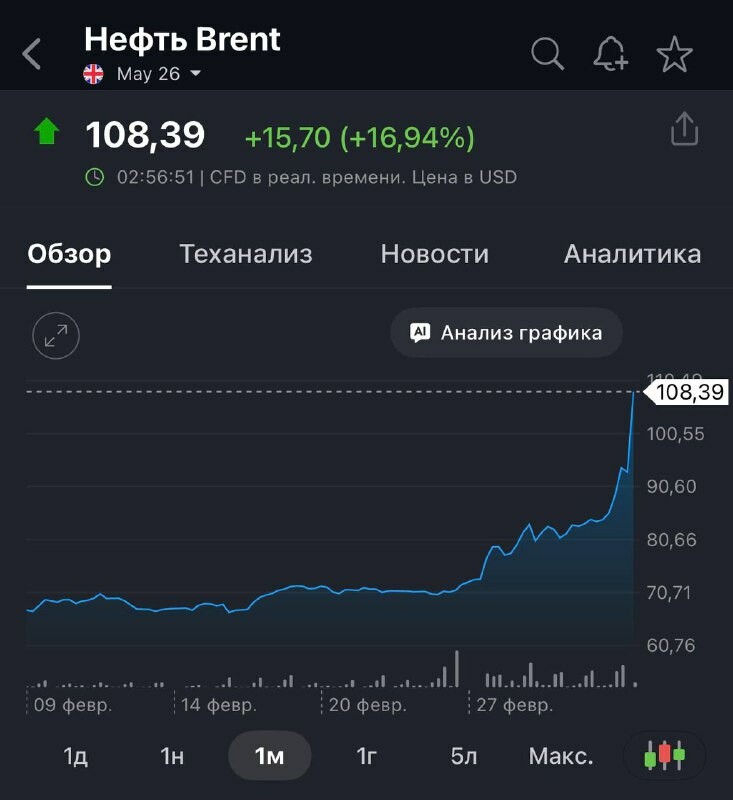This screenshot has height=800, width=733.
Task: Switch to the Обзор tab
Action: click(x=69, y=254)
